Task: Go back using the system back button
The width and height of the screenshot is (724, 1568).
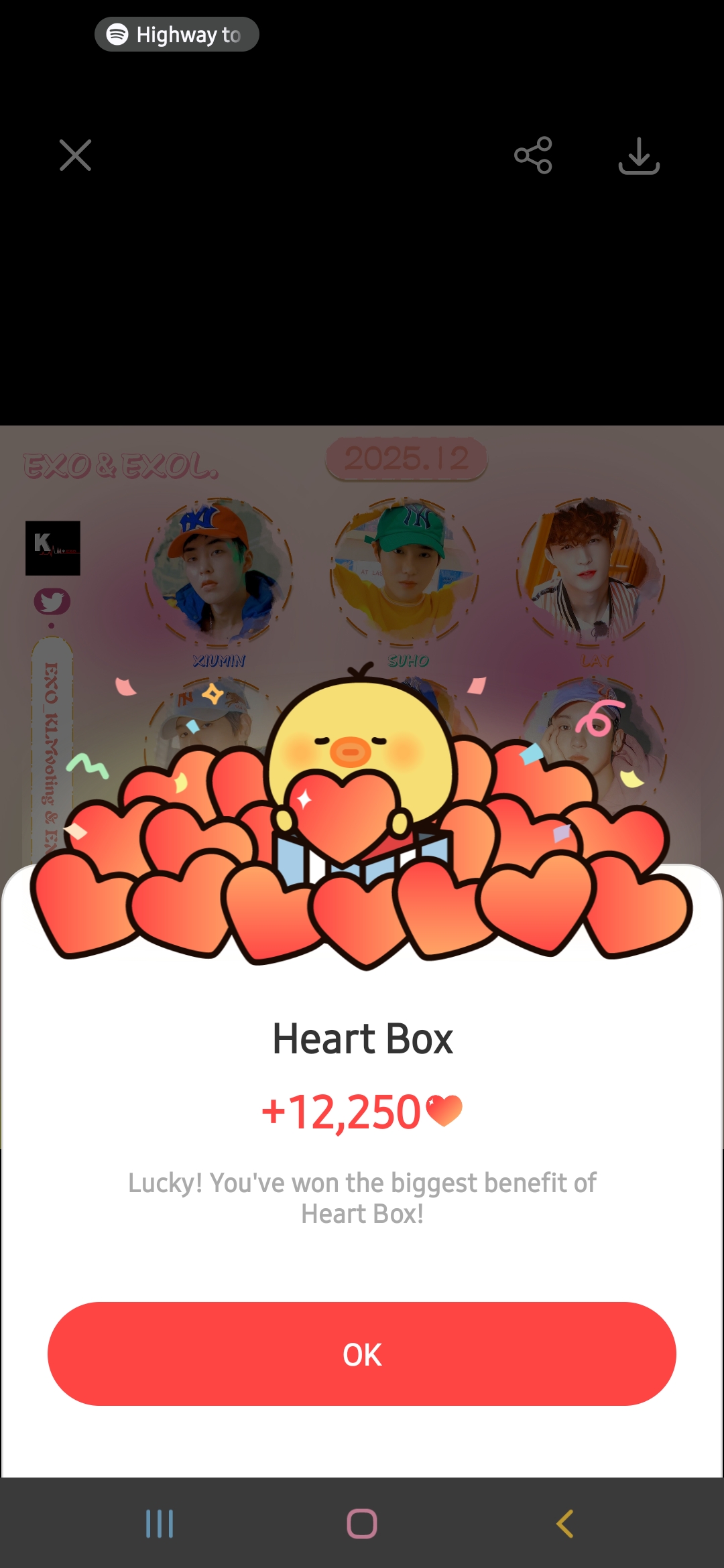Action: (x=564, y=1524)
